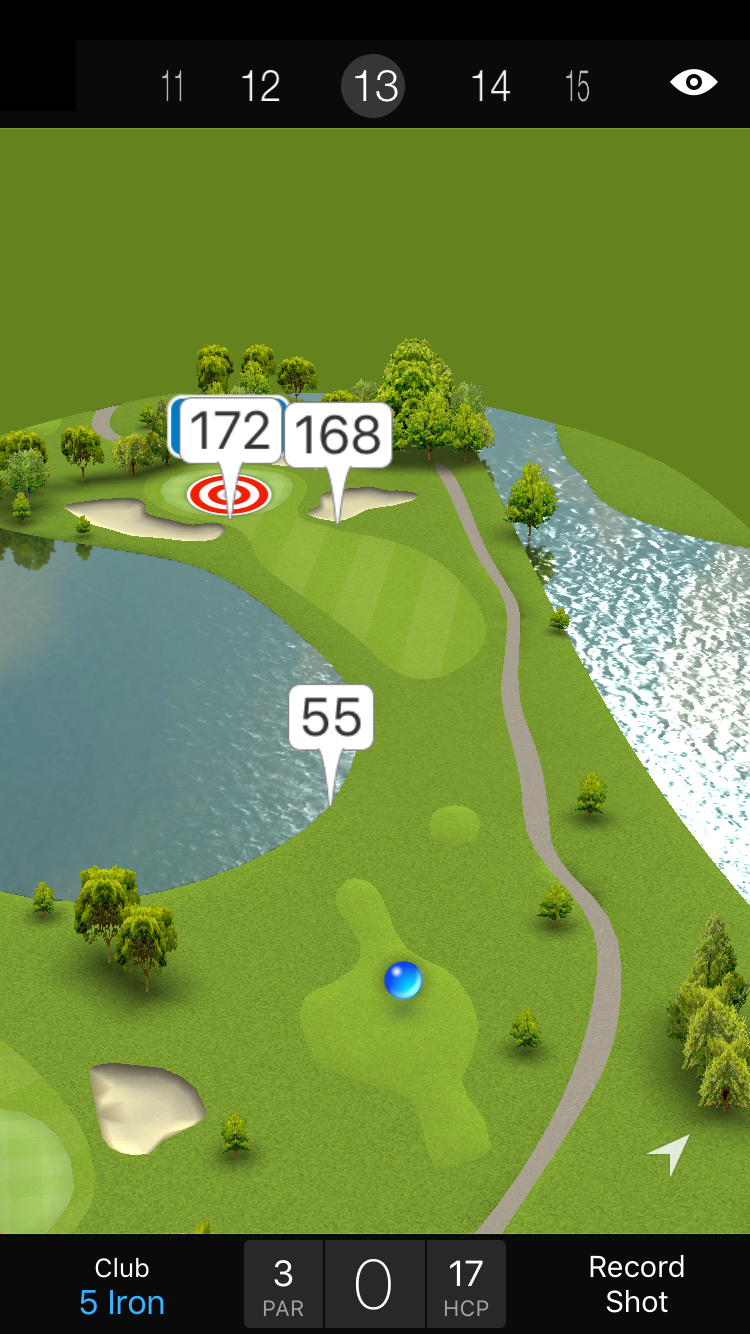Enter the score for this hole
The width and height of the screenshot is (750, 1334).
pyautogui.click(x=374, y=1285)
